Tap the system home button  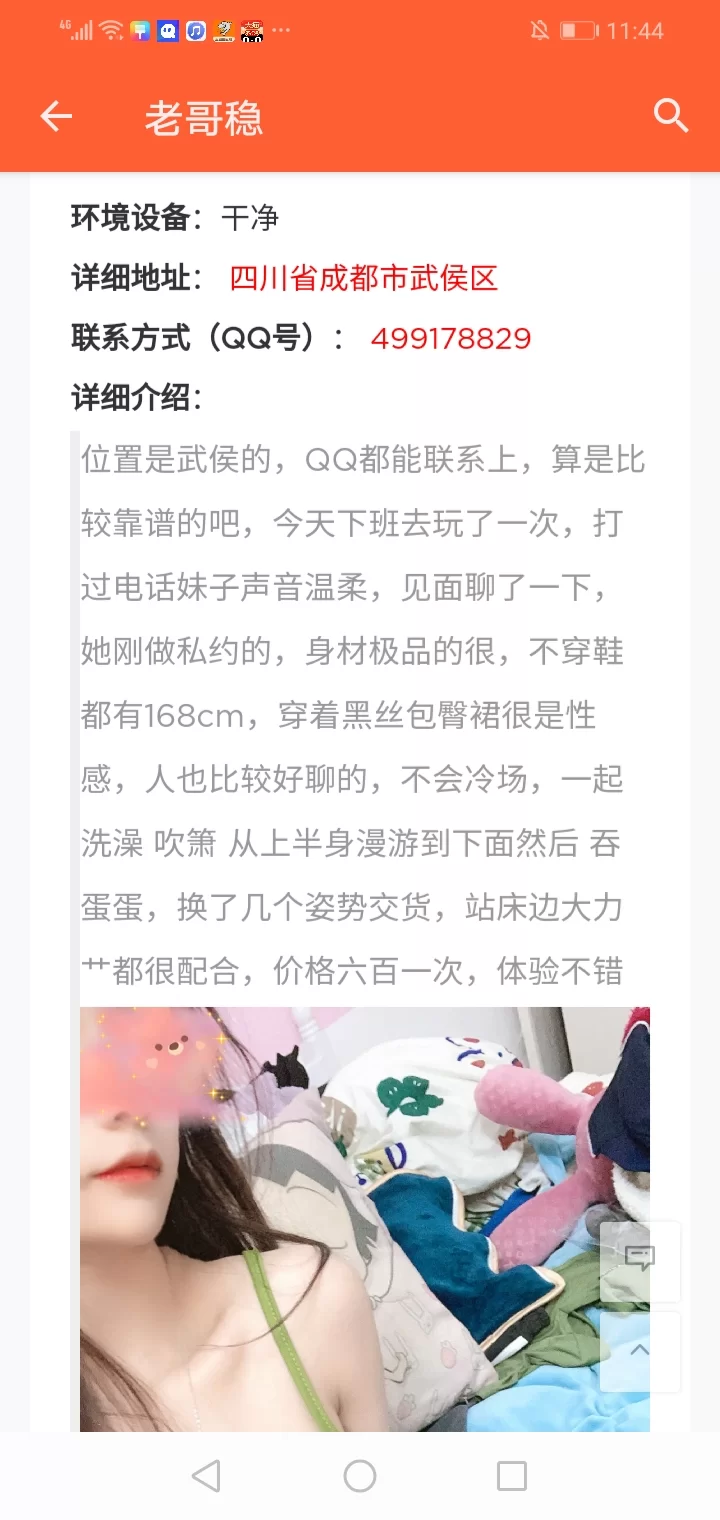point(360,1476)
